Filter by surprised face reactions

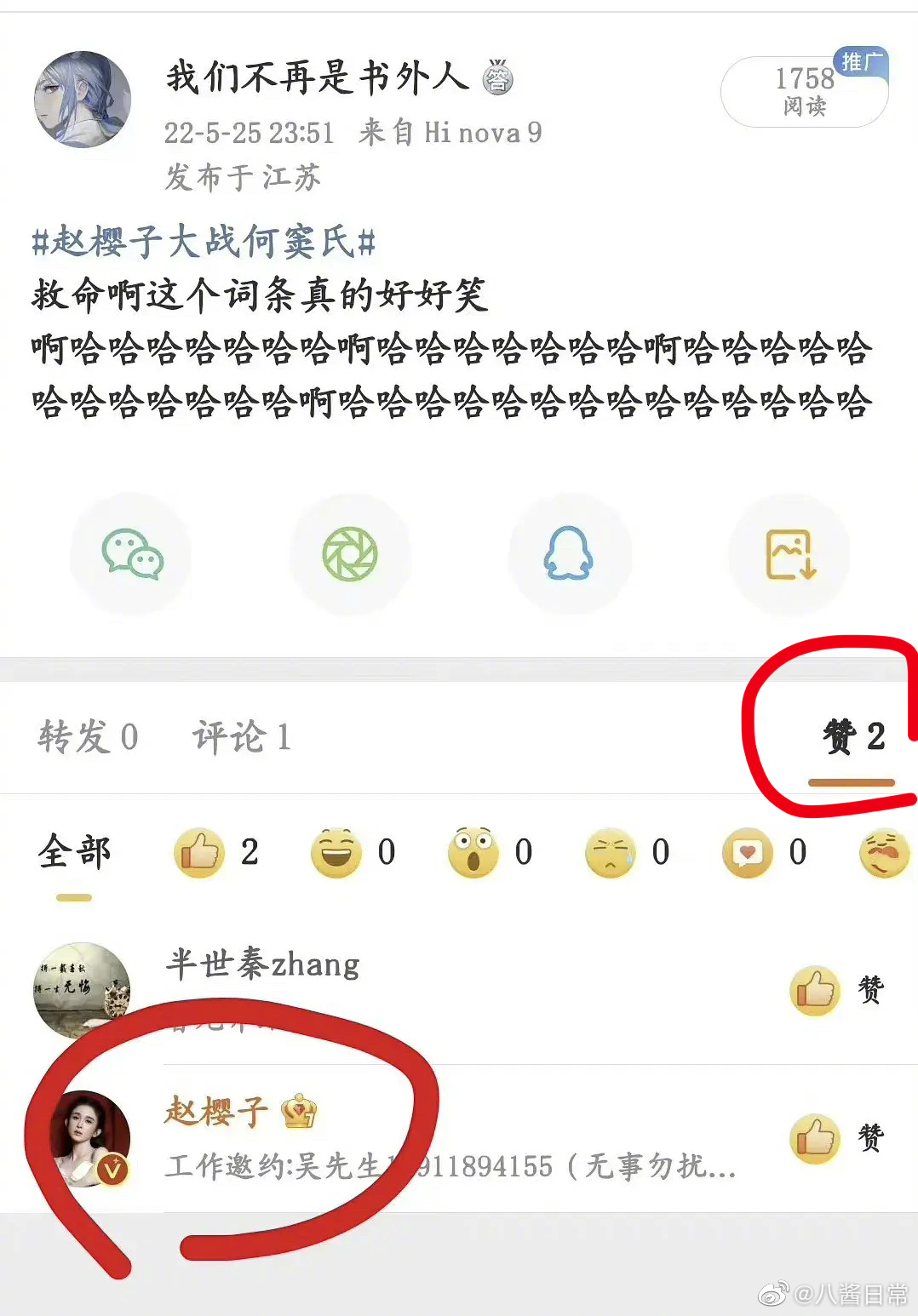490,852
